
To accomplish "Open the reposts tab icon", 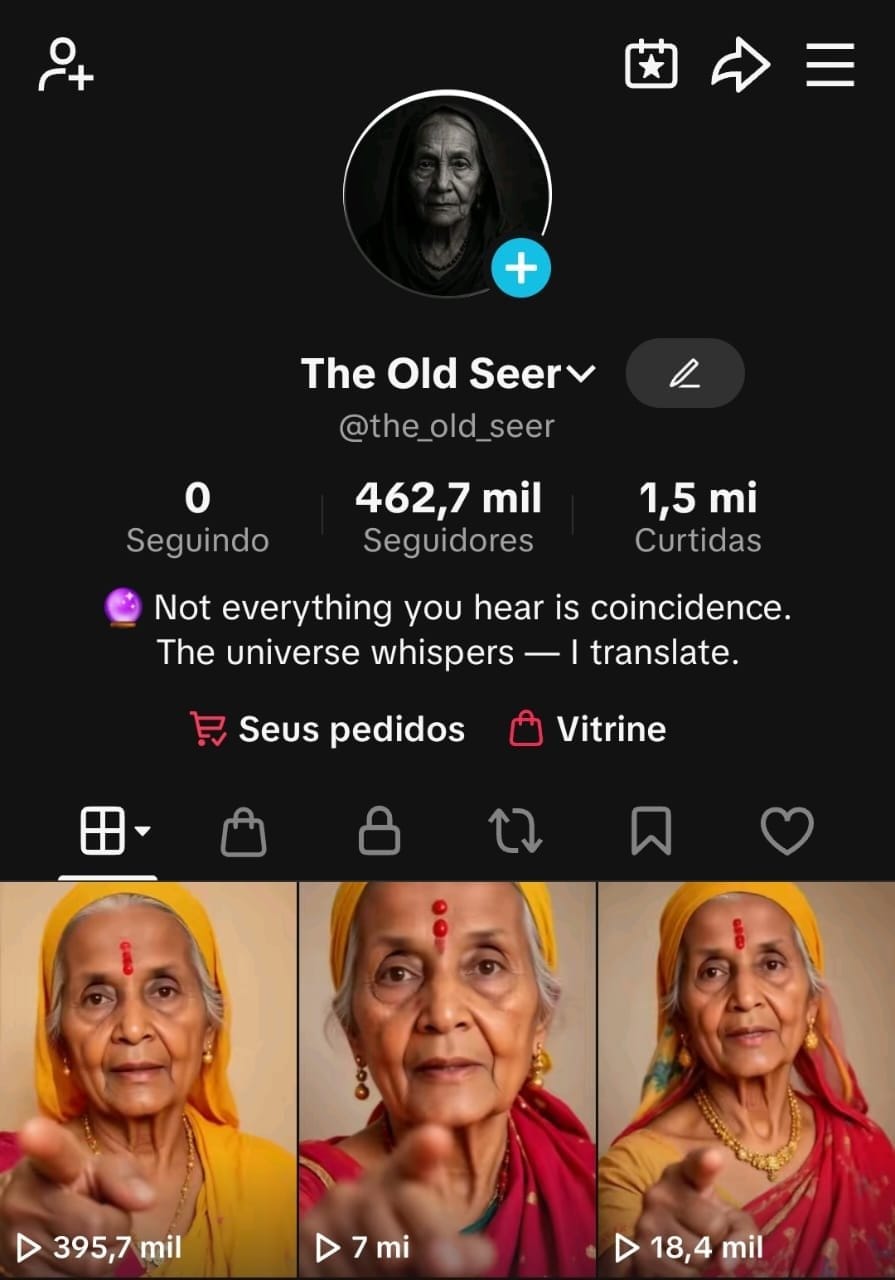I will point(516,830).
